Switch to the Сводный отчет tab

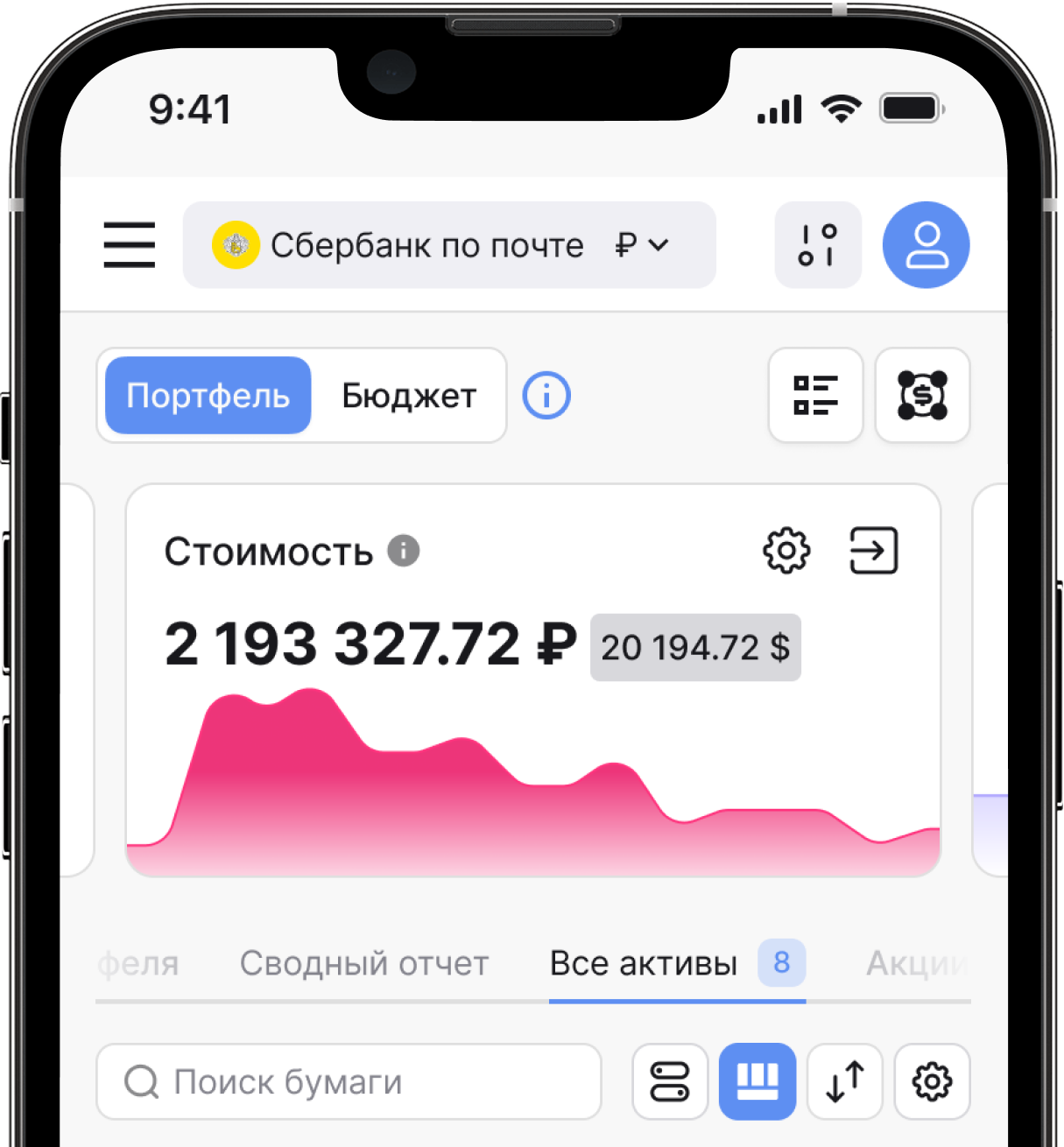(364, 963)
